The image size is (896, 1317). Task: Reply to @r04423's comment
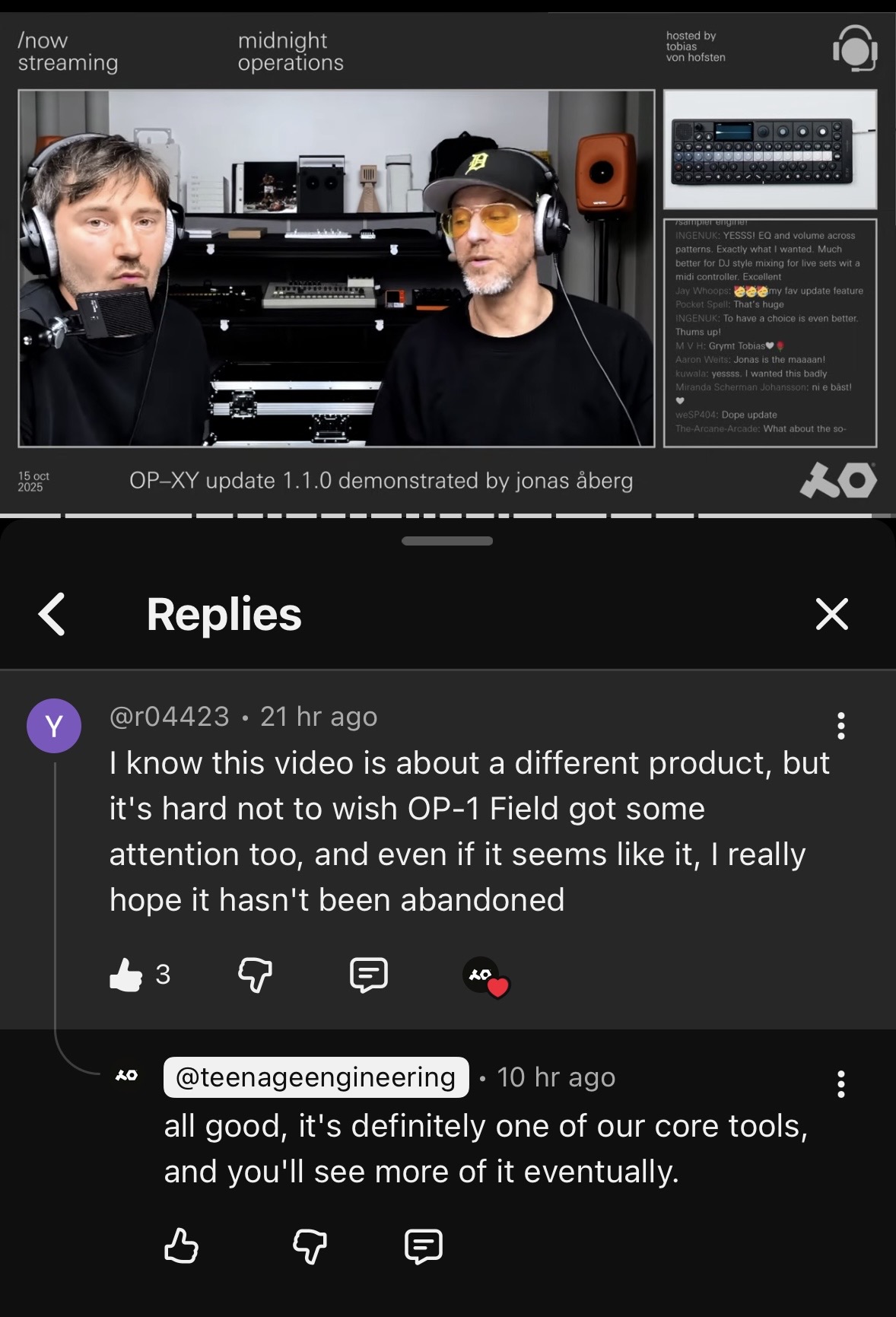369,974
